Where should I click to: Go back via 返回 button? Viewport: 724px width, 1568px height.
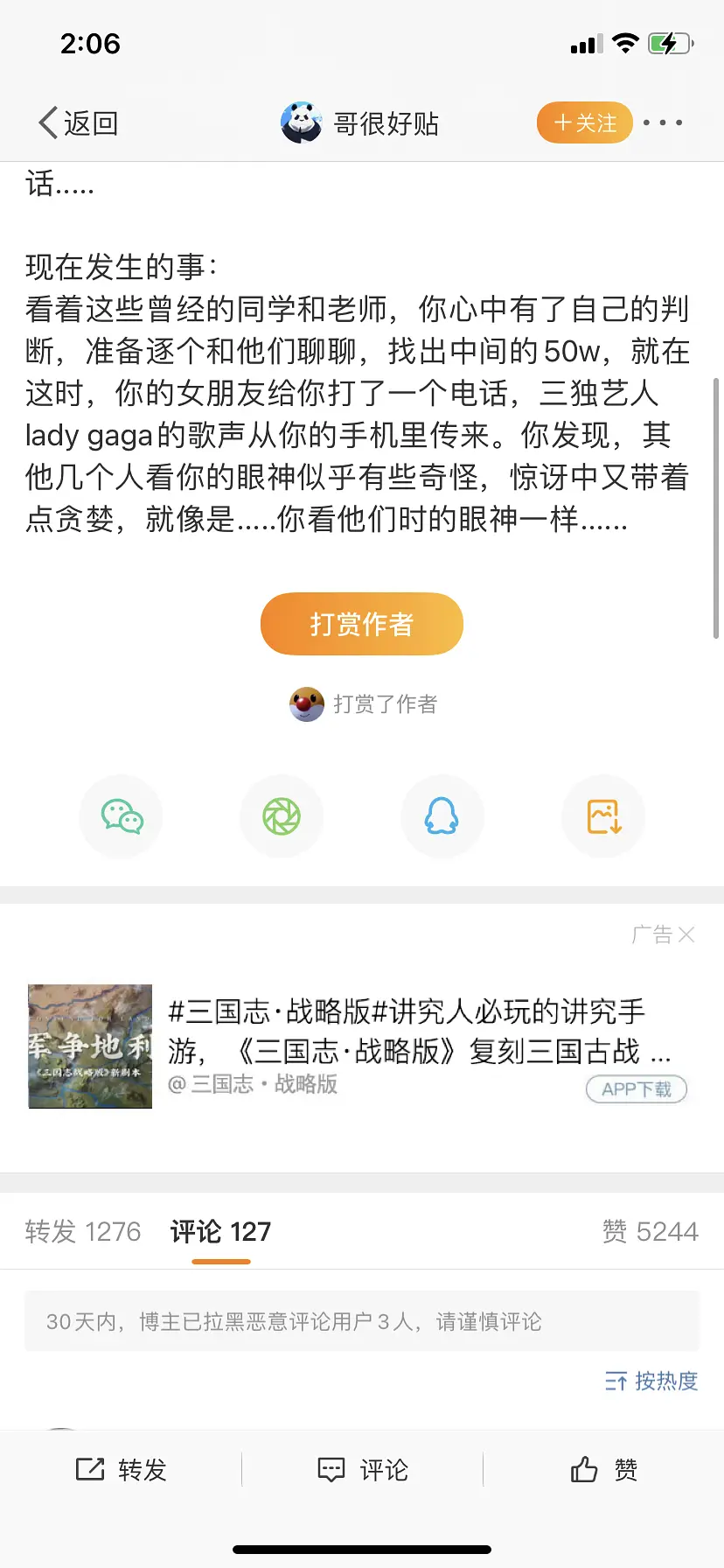point(79,123)
